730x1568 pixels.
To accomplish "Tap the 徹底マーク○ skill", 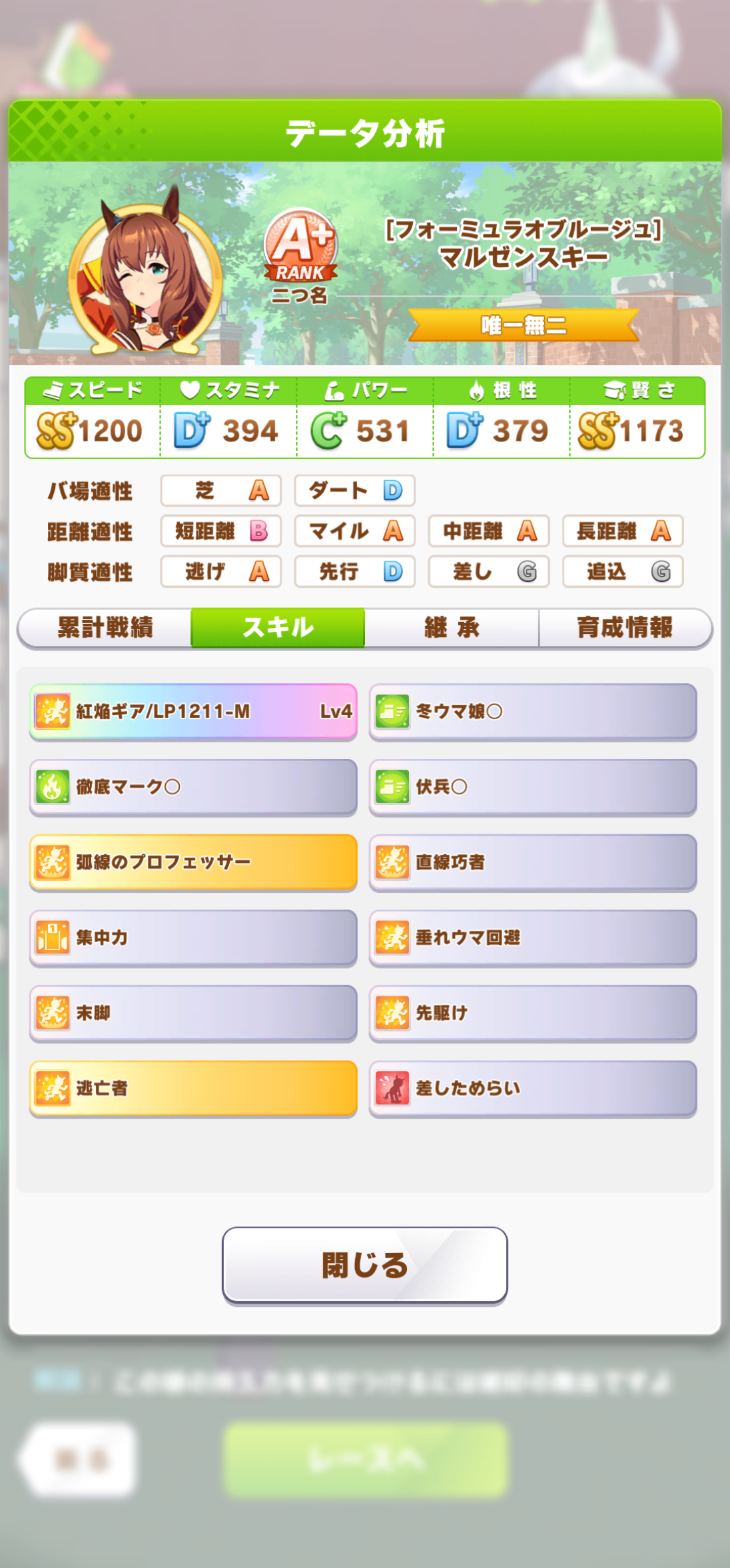I will click(x=193, y=786).
